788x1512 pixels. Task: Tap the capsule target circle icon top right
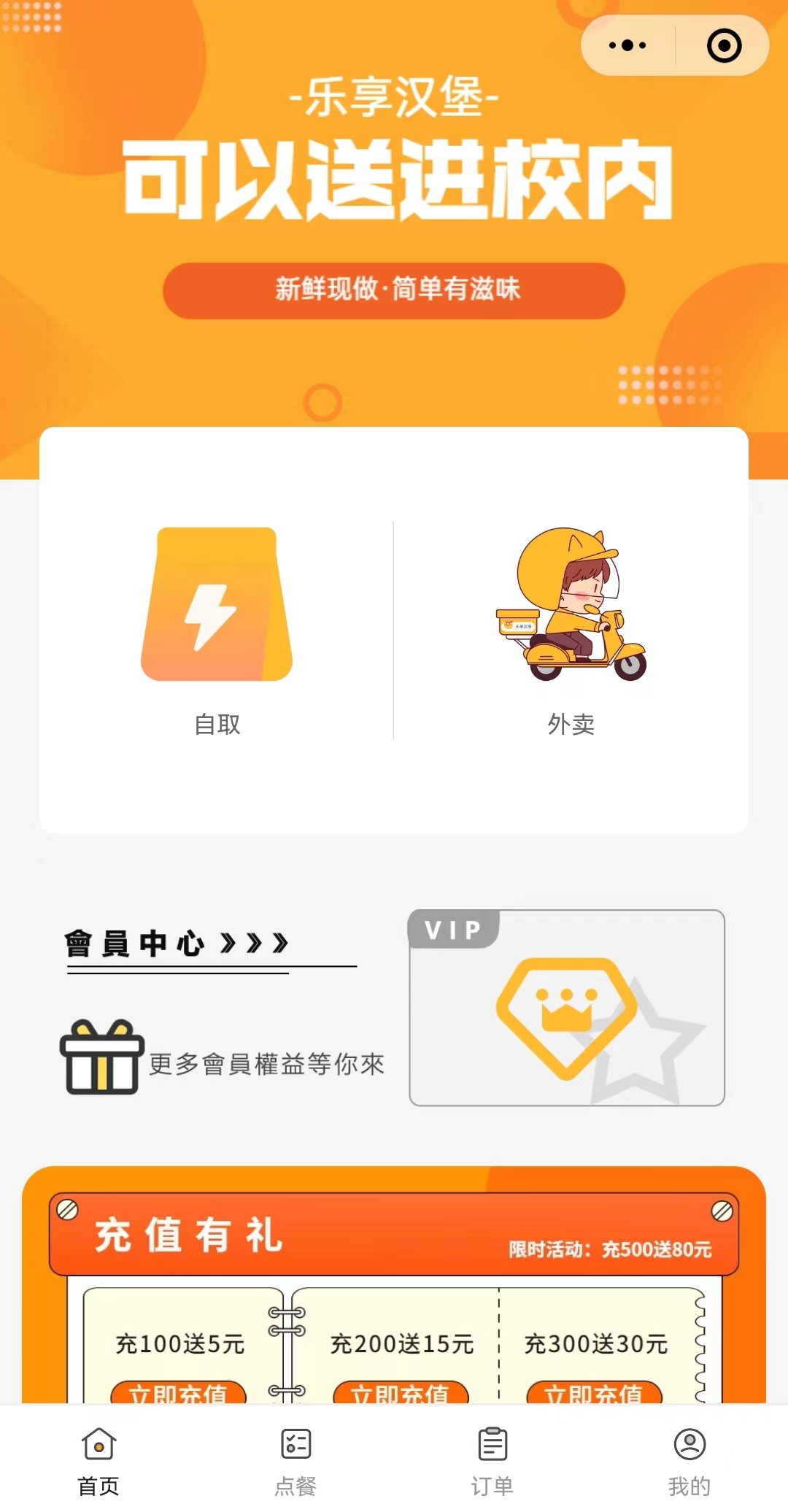723,45
